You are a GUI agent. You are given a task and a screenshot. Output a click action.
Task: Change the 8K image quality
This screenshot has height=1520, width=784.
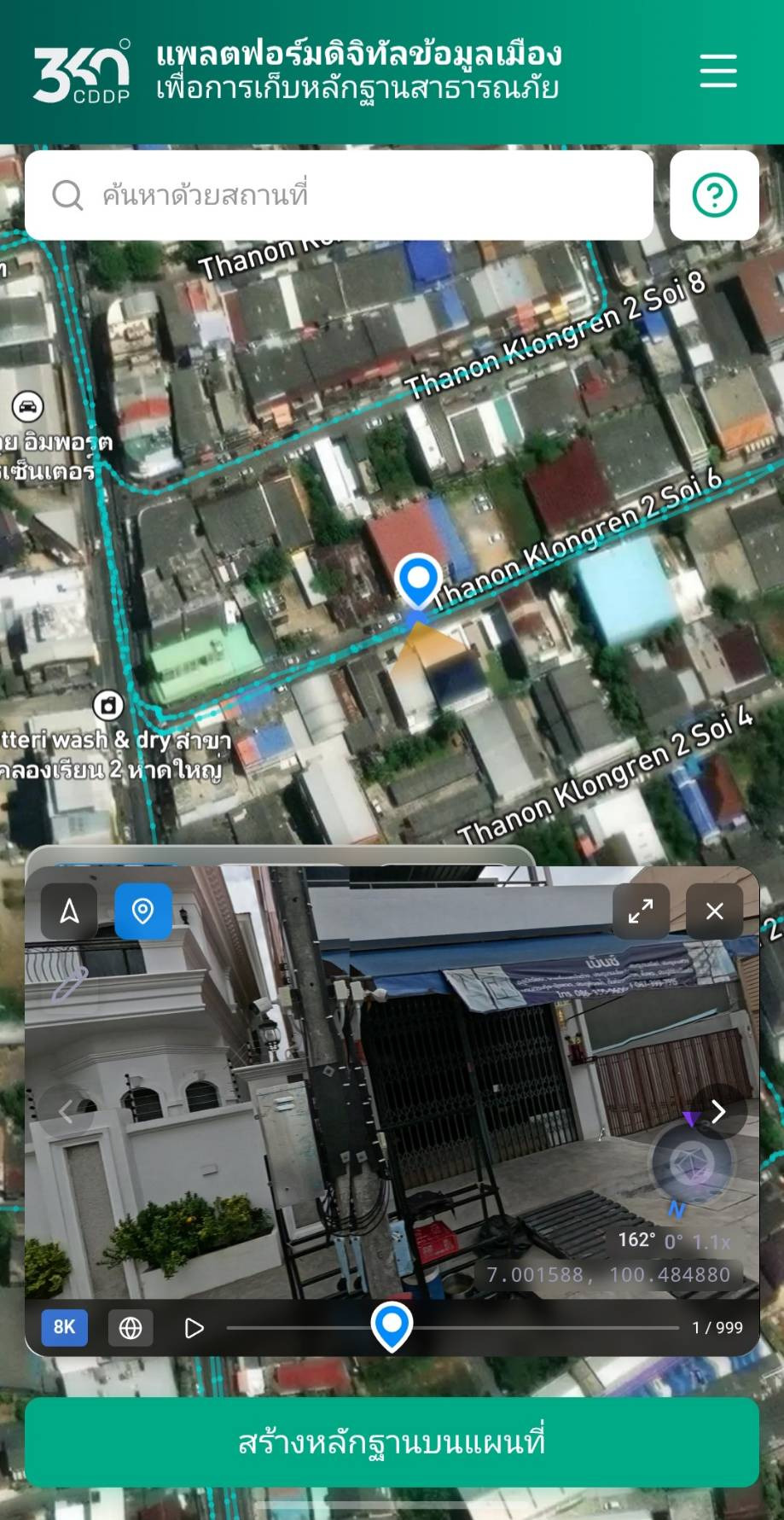65,1327
